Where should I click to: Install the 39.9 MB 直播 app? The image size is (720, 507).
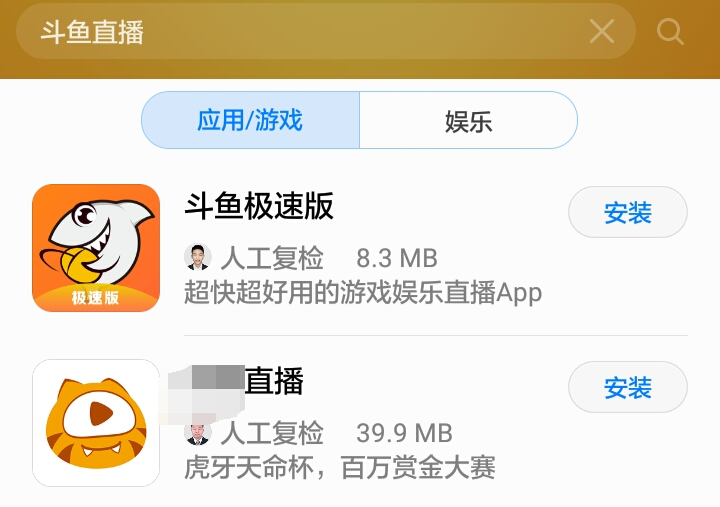point(627,387)
